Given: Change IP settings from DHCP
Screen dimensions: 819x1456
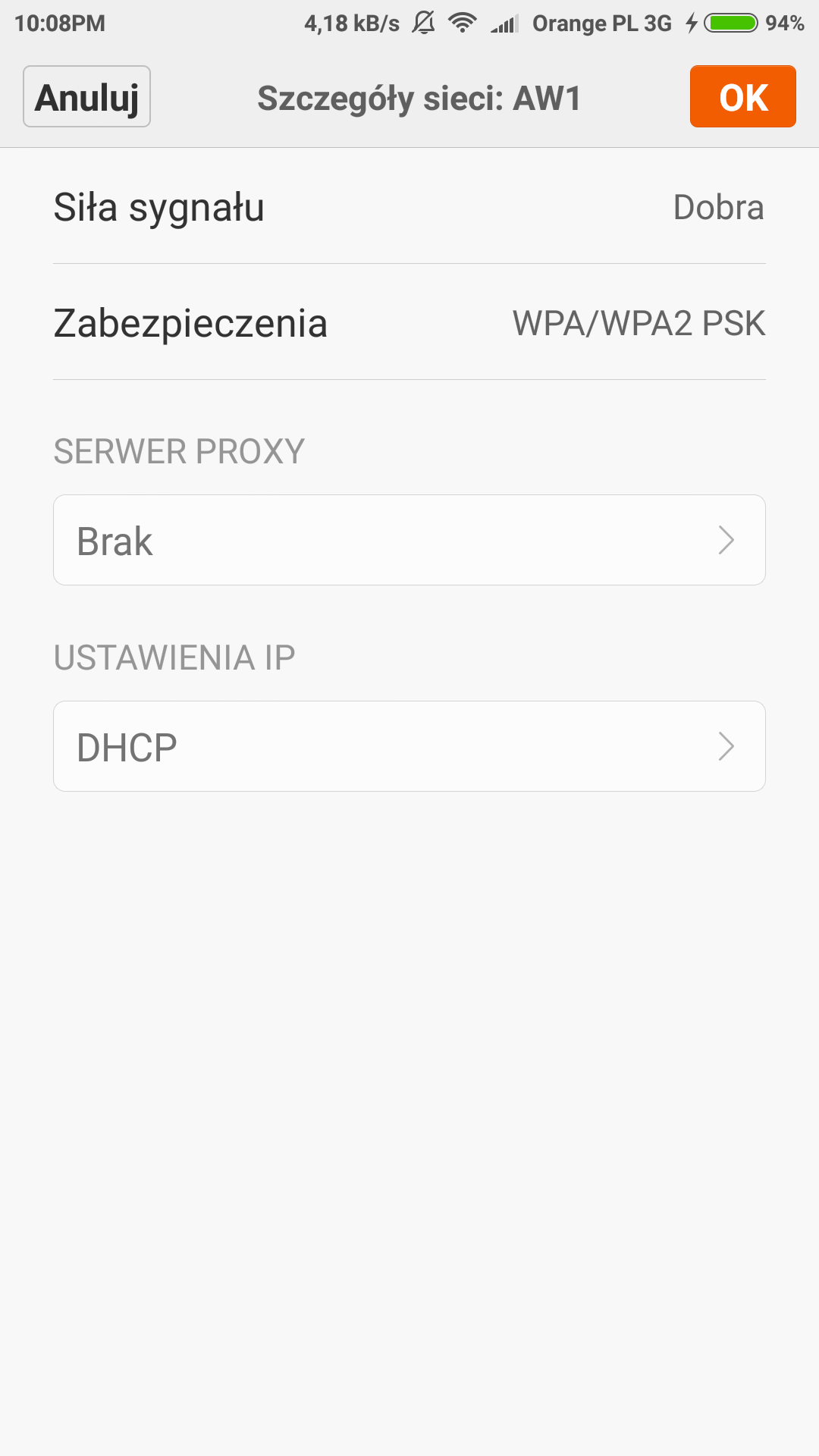Looking at the screenshot, I should 409,746.
